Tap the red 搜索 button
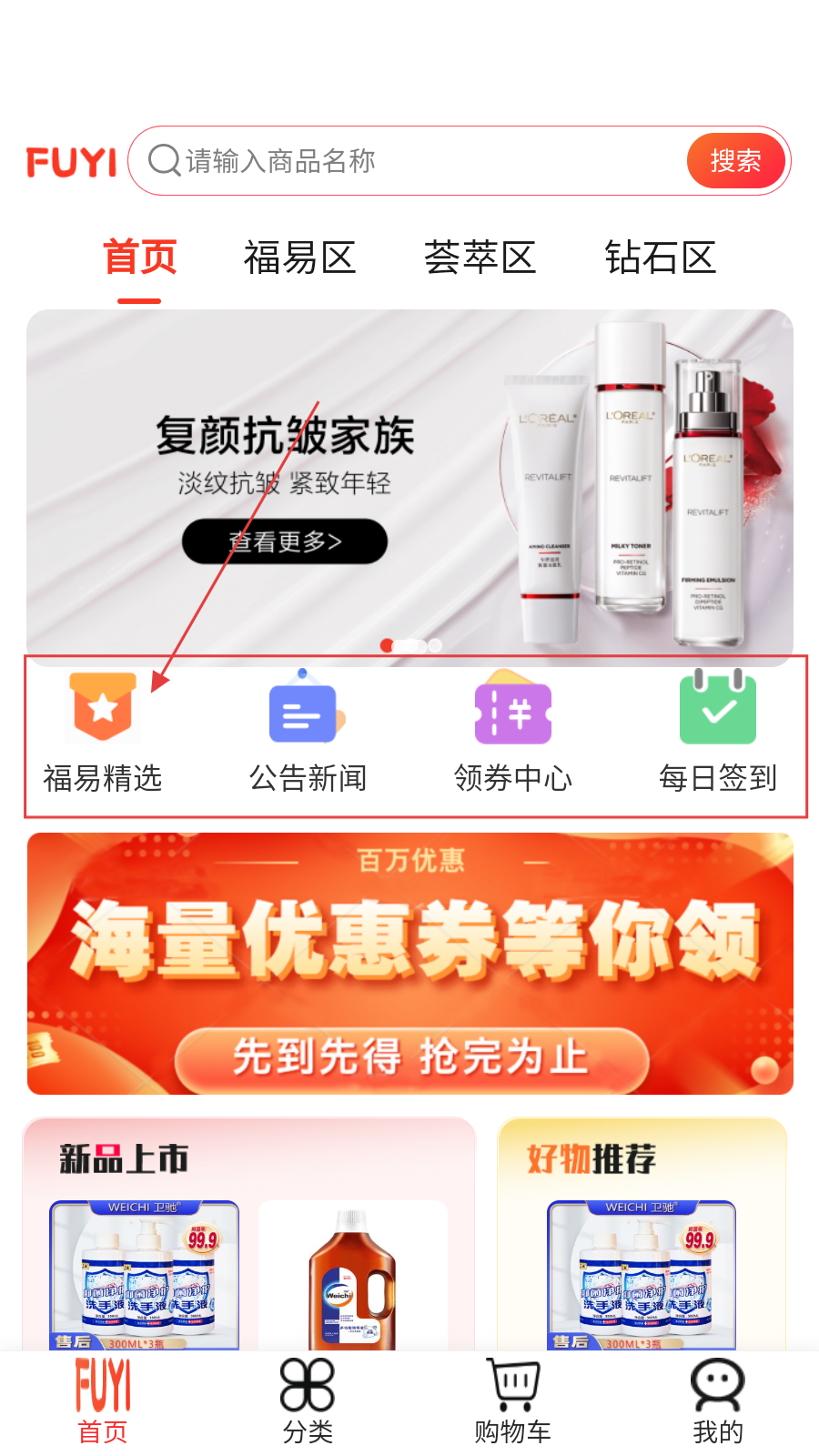 [x=735, y=161]
